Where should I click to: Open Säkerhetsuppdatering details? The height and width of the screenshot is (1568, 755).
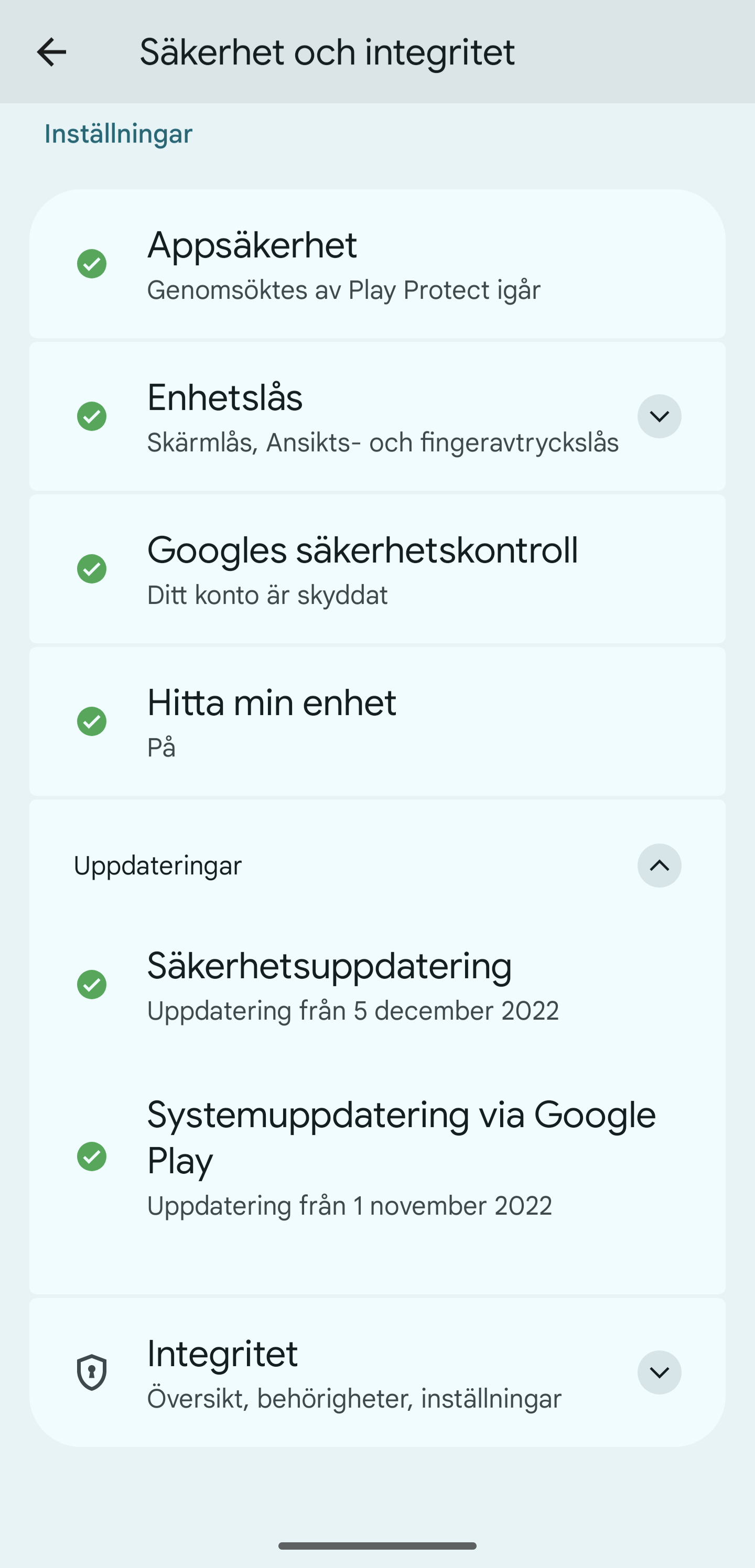(377, 985)
